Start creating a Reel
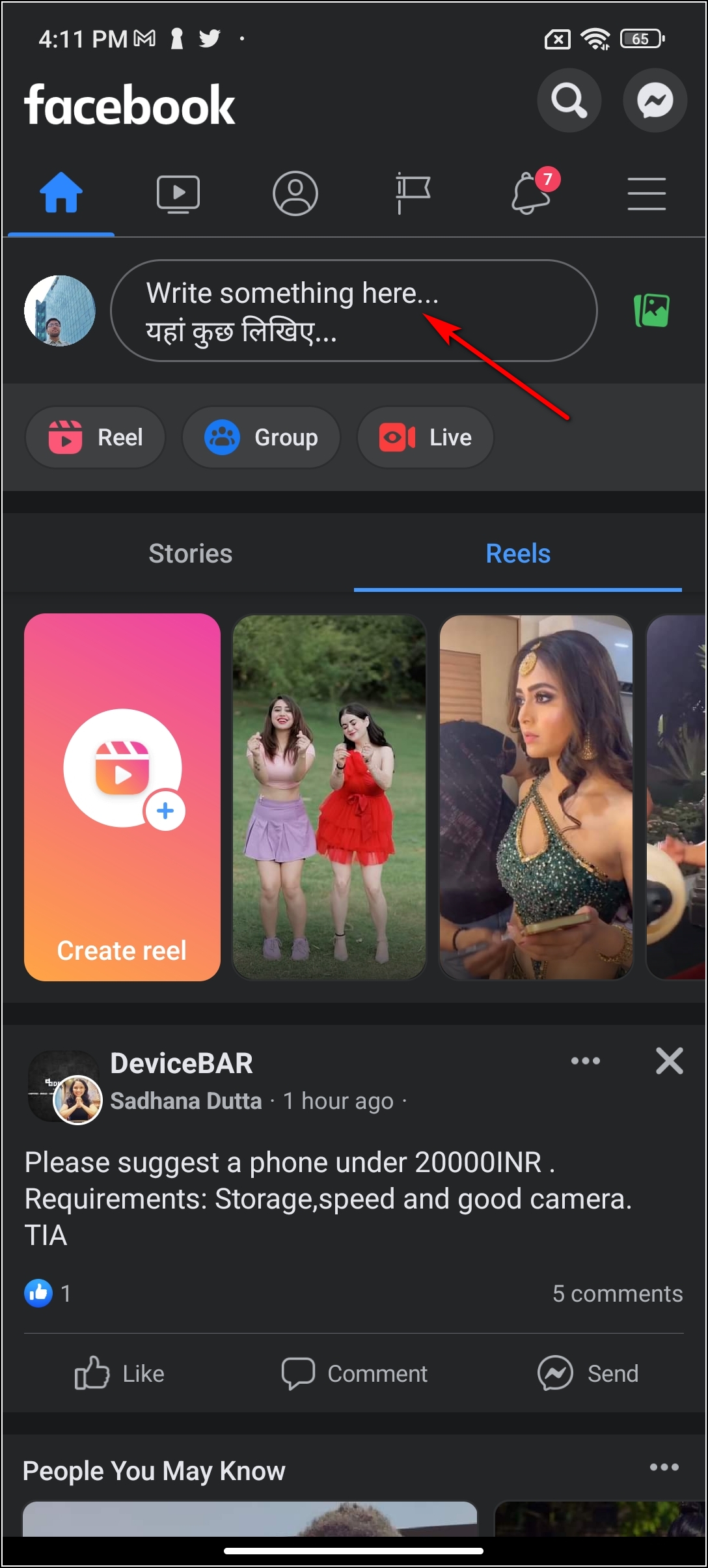This screenshot has height=1568, width=708. (95, 437)
